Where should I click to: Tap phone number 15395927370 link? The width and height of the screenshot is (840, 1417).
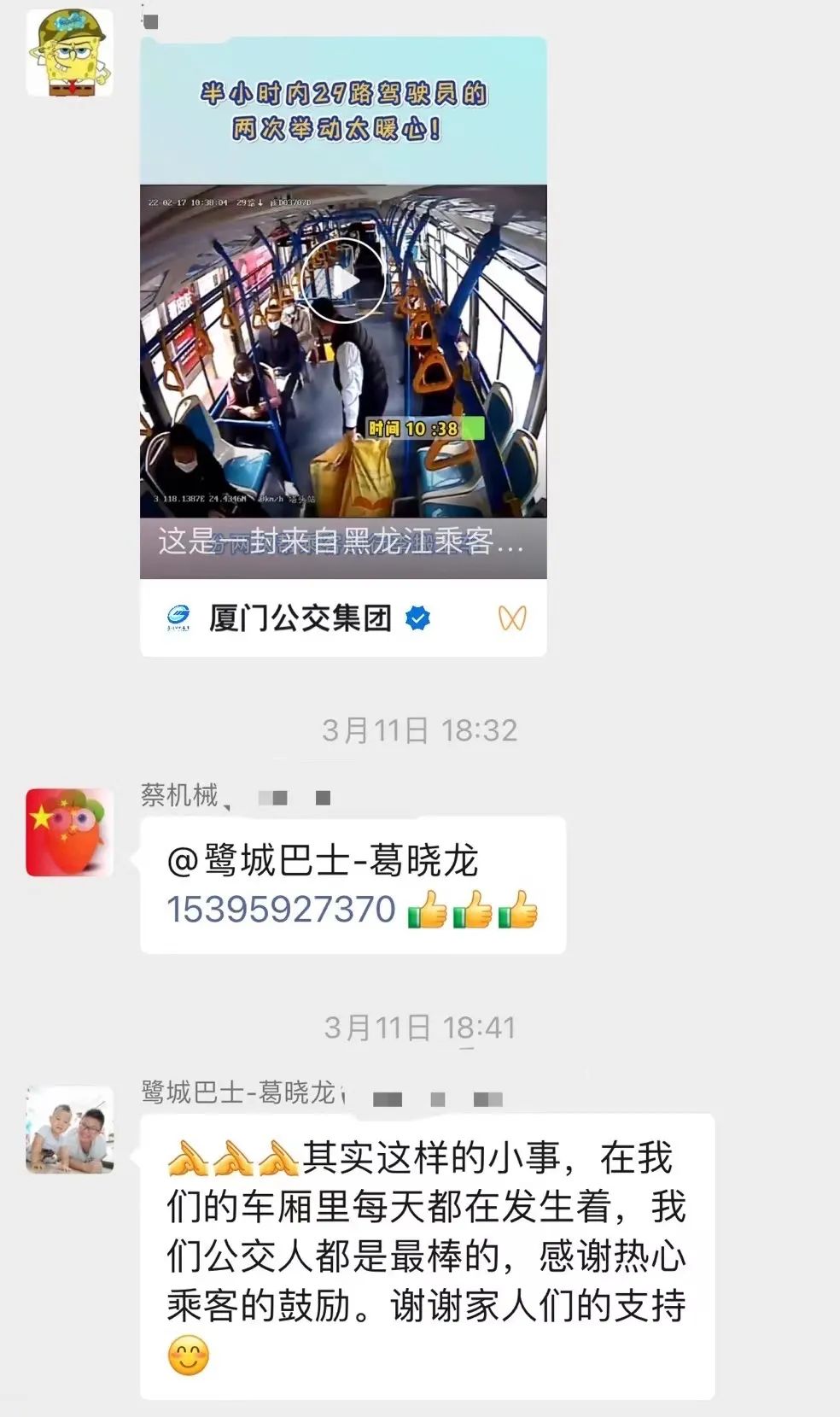coord(281,910)
